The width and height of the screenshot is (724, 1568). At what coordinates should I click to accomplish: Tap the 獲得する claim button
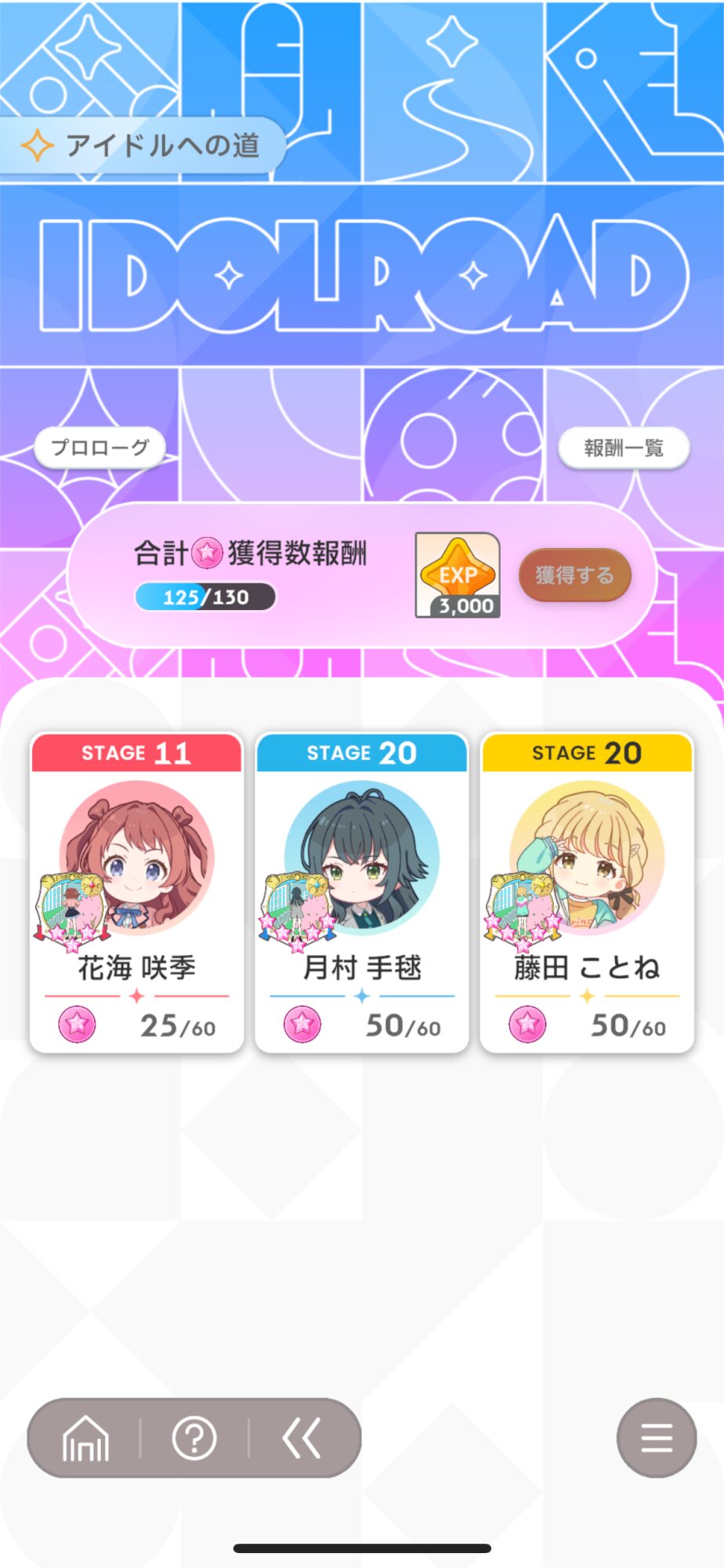574,575
